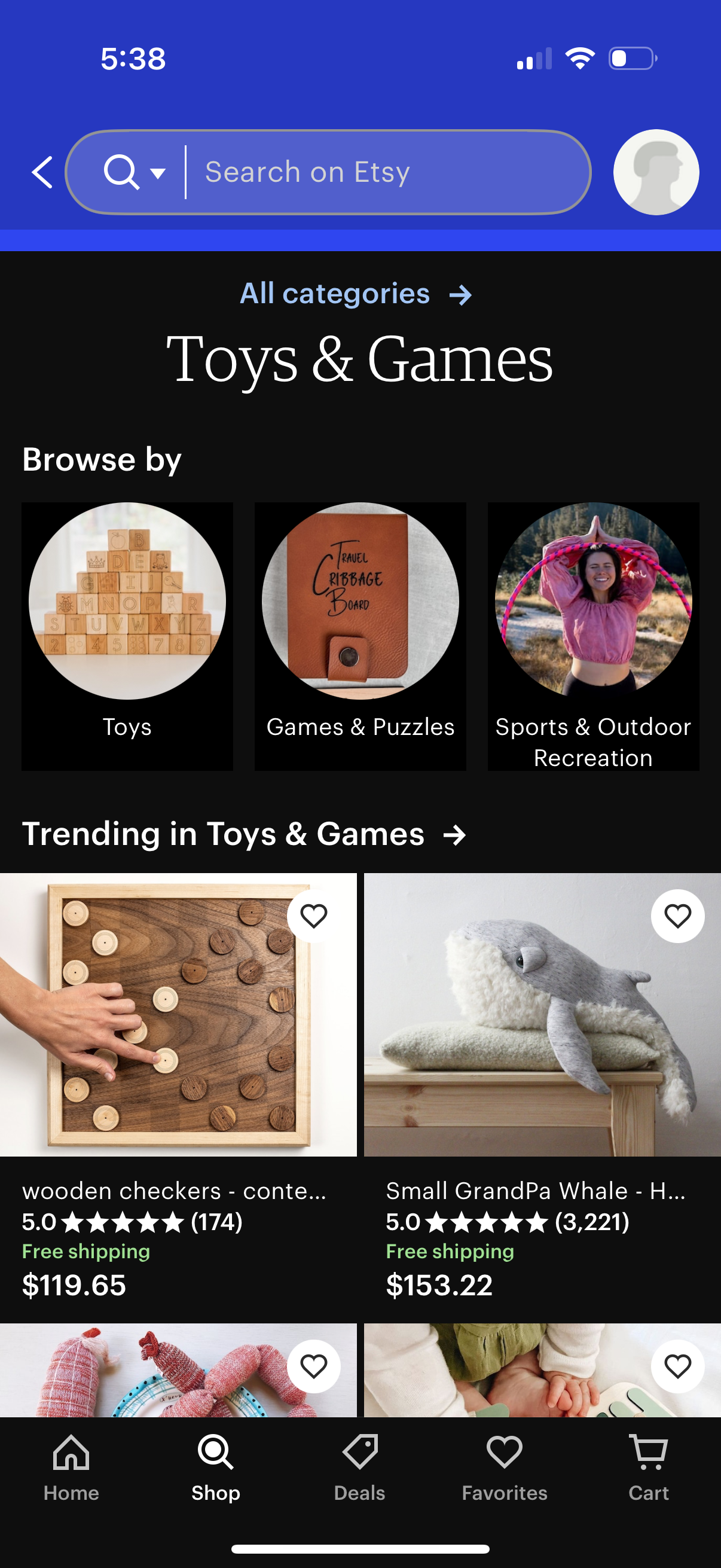Screen dimensions: 721x1568
Task: Favorite the Small GrandPa Whale listing
Action: tap(677, 916)
